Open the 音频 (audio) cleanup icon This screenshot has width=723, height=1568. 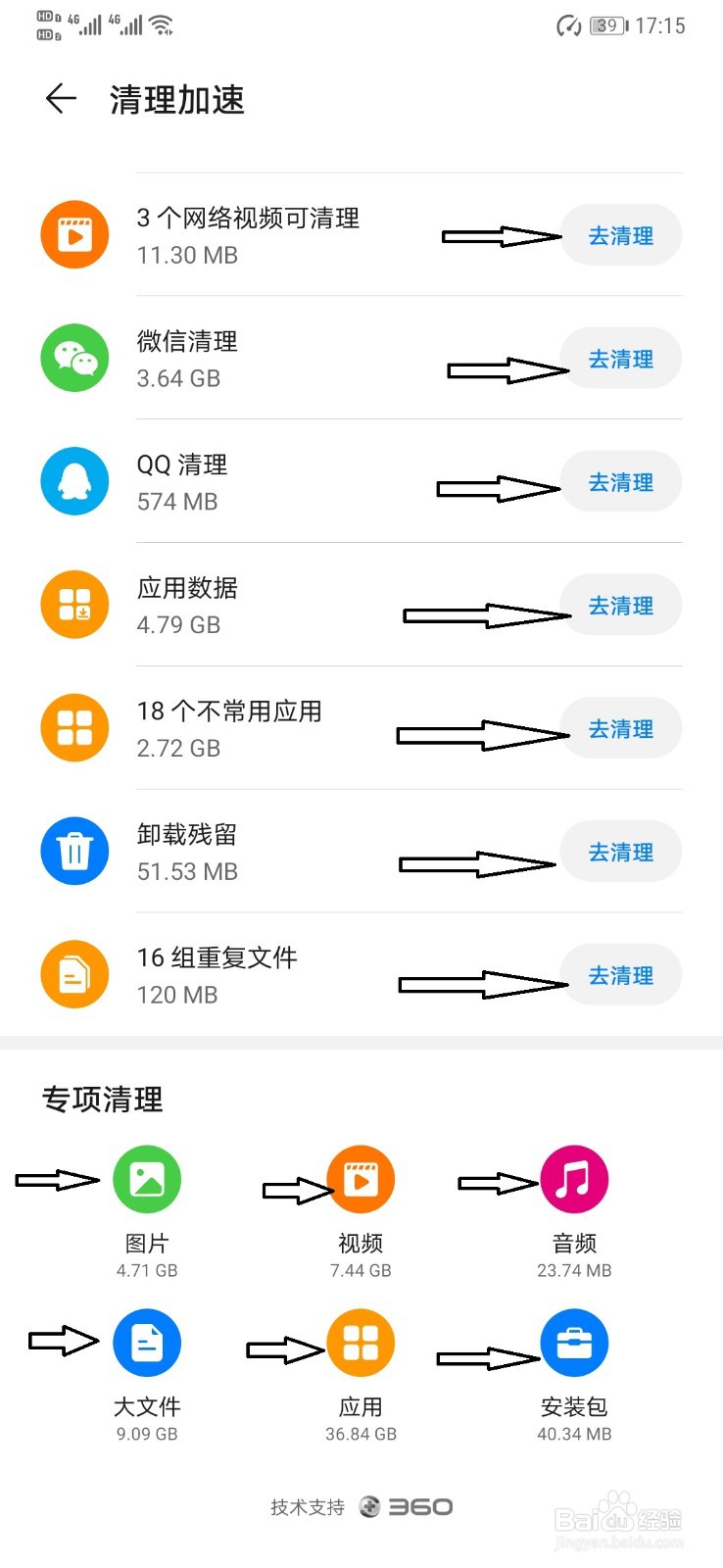pos(574,1180)
